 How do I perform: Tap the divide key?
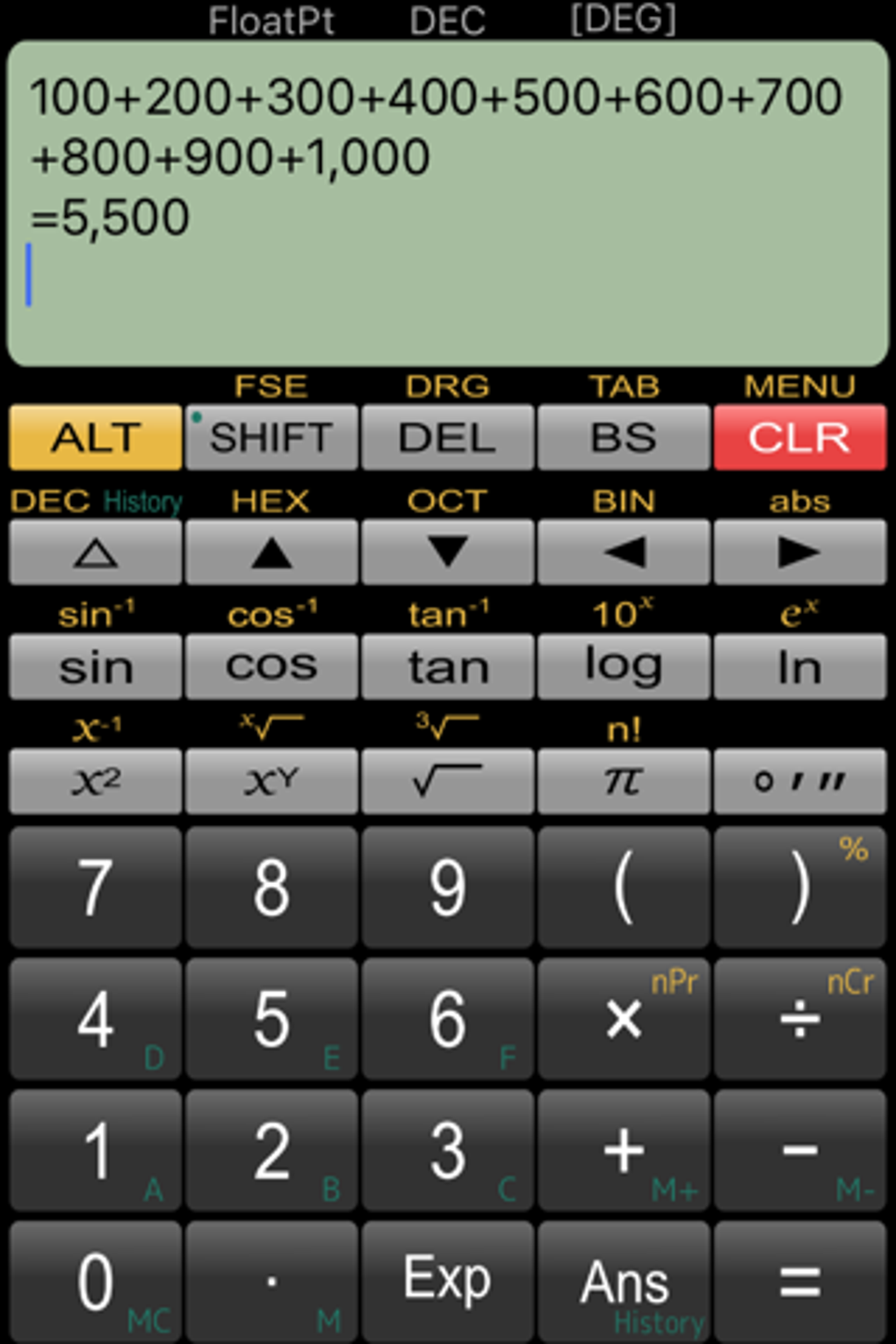click(x=799, y=1019)
